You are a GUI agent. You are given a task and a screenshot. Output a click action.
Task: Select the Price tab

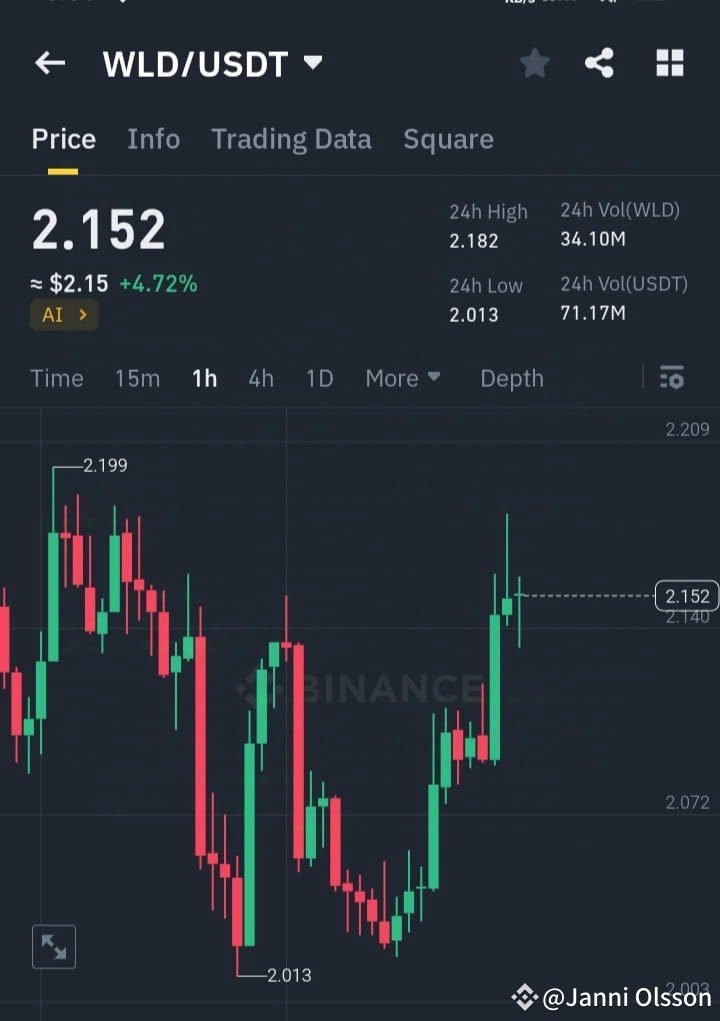(x=63, y=139)
